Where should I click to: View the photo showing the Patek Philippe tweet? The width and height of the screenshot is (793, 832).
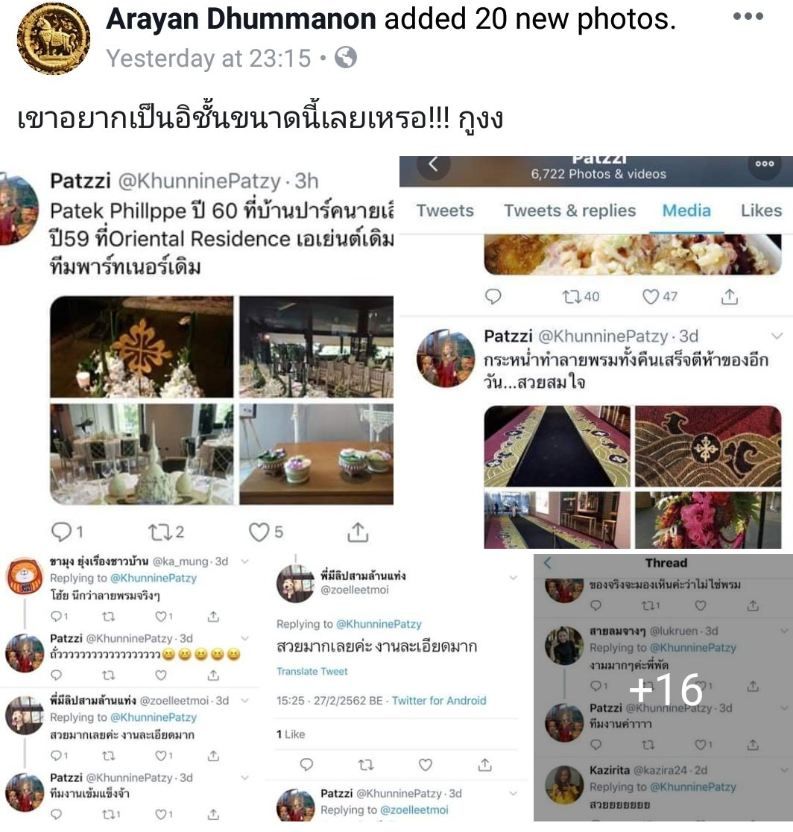(200, 350)
